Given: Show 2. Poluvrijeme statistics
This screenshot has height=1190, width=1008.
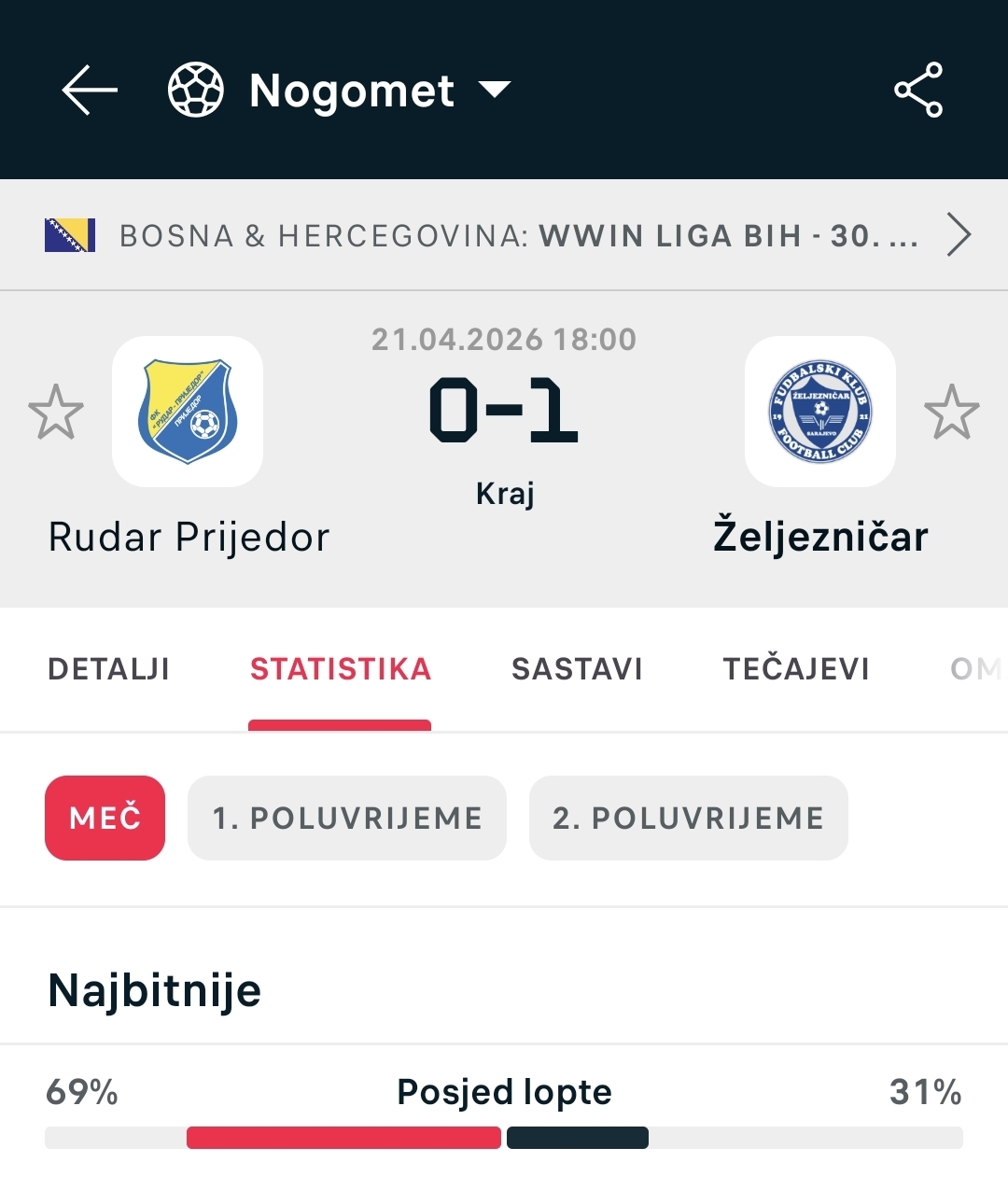Looking at the screenshot, I should click(688, 818).
